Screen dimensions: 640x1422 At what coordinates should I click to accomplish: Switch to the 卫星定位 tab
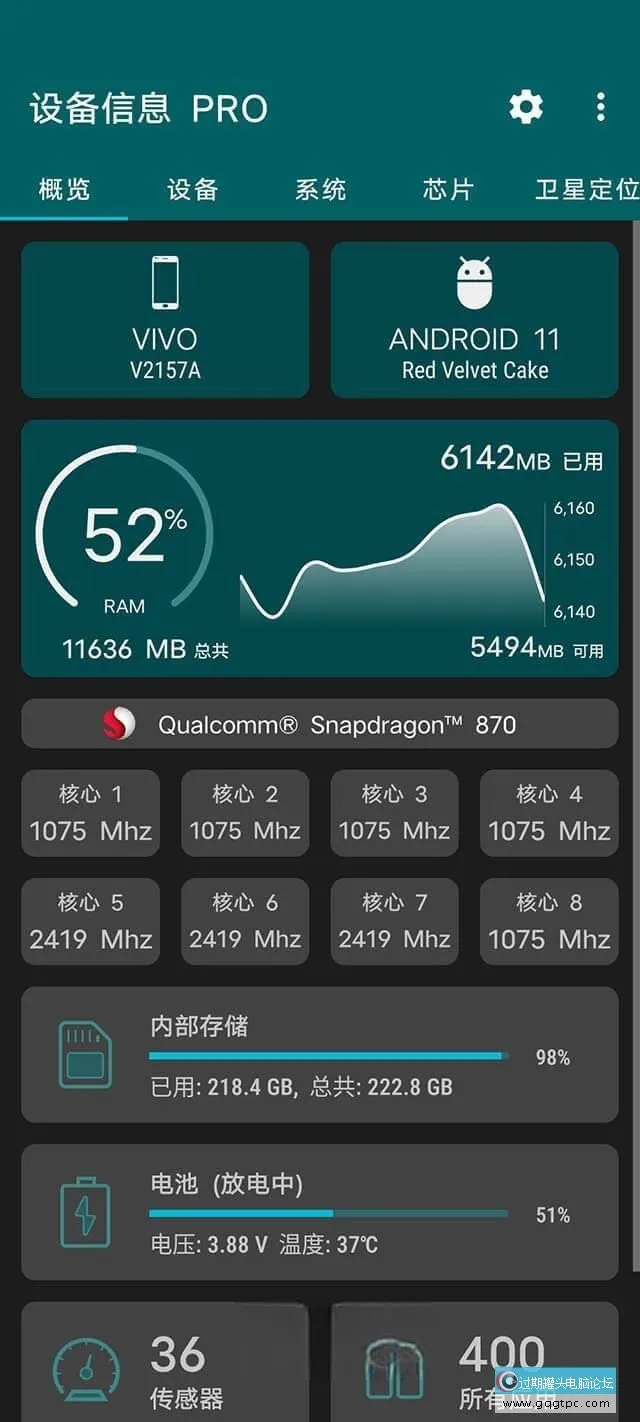click(x=586, y=189)
